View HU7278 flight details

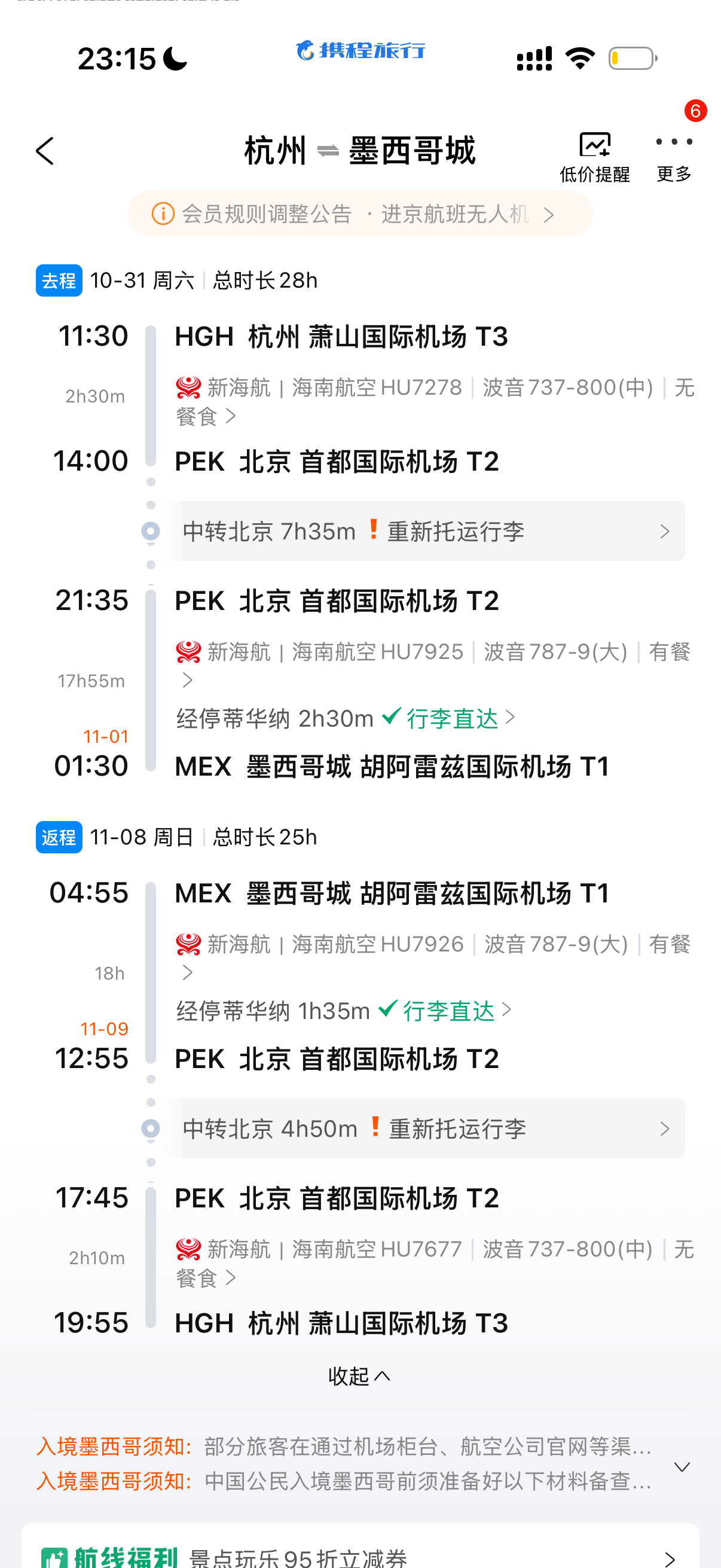[435, 402]
